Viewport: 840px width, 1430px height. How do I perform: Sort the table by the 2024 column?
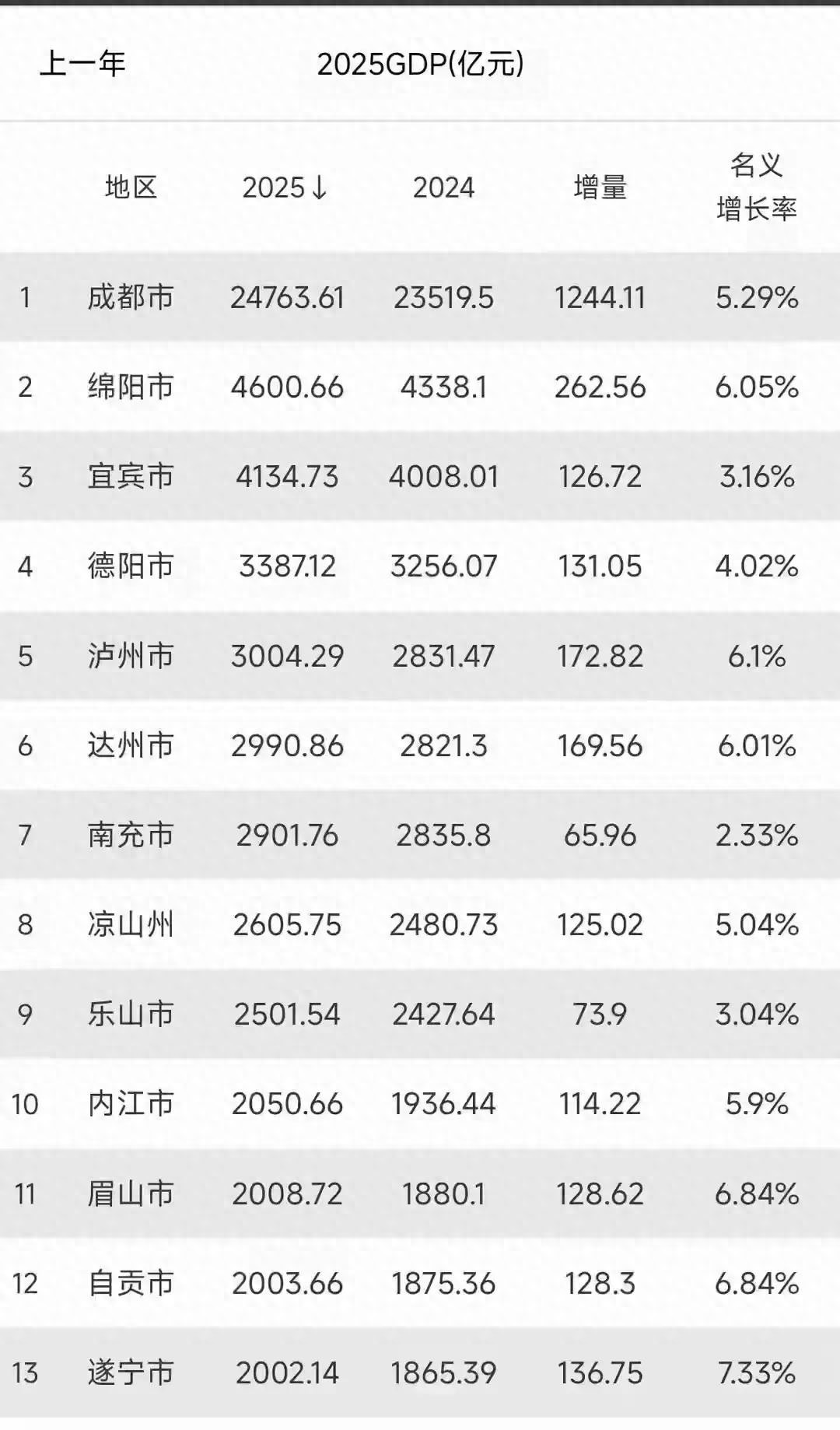pos(443,188)
